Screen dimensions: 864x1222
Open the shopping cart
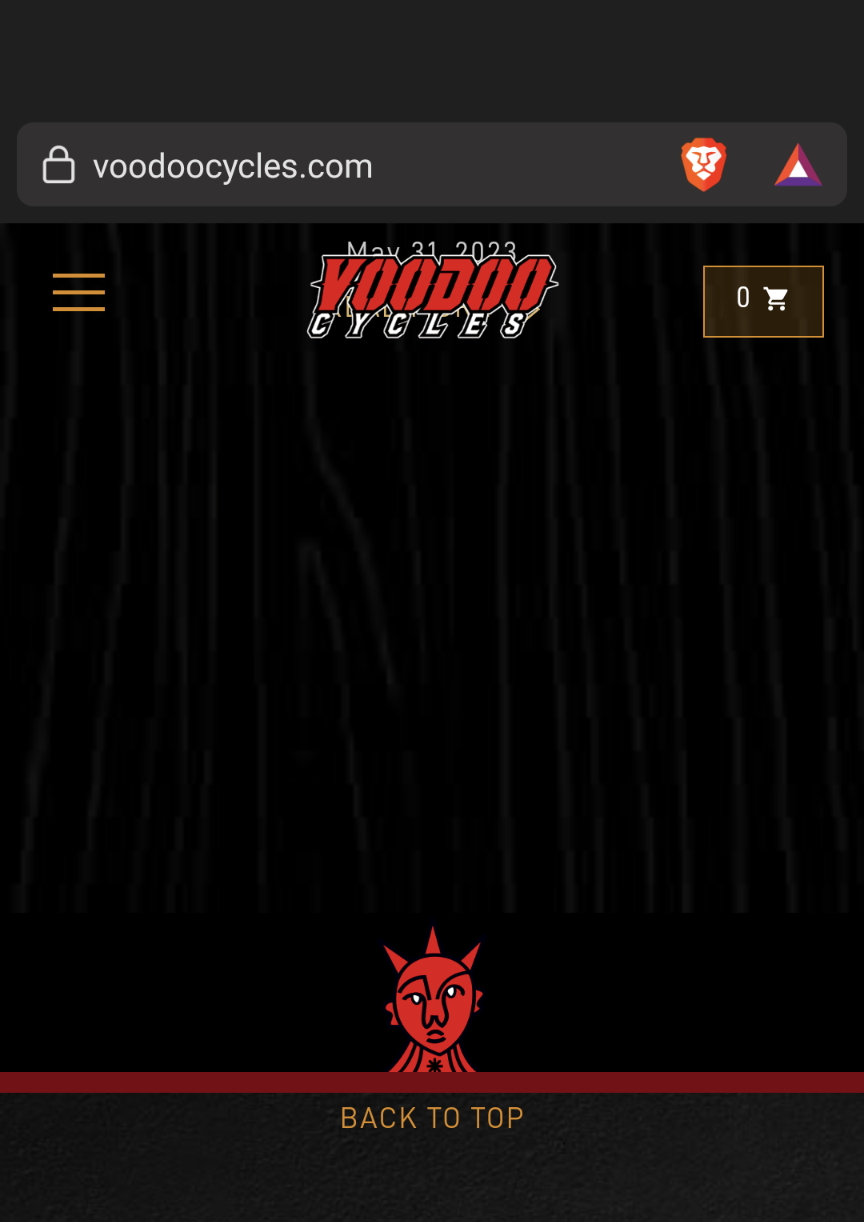tap(763, 301)
